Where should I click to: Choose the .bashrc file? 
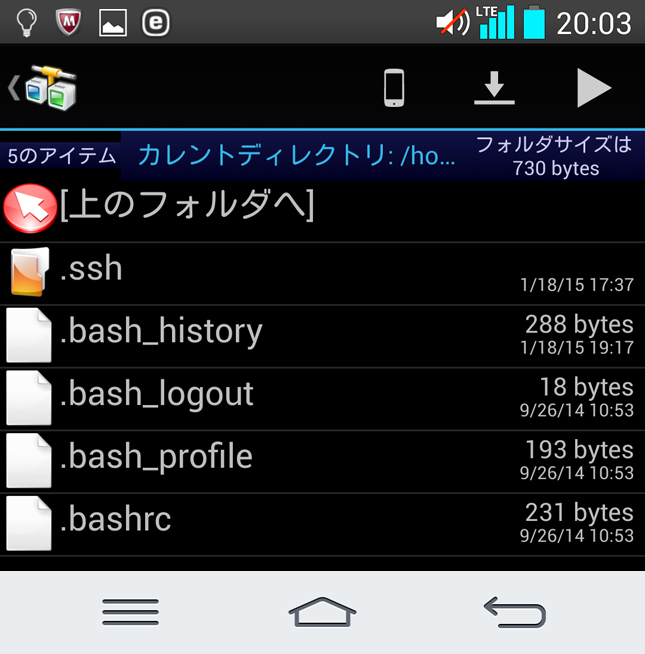coord(115,521)
